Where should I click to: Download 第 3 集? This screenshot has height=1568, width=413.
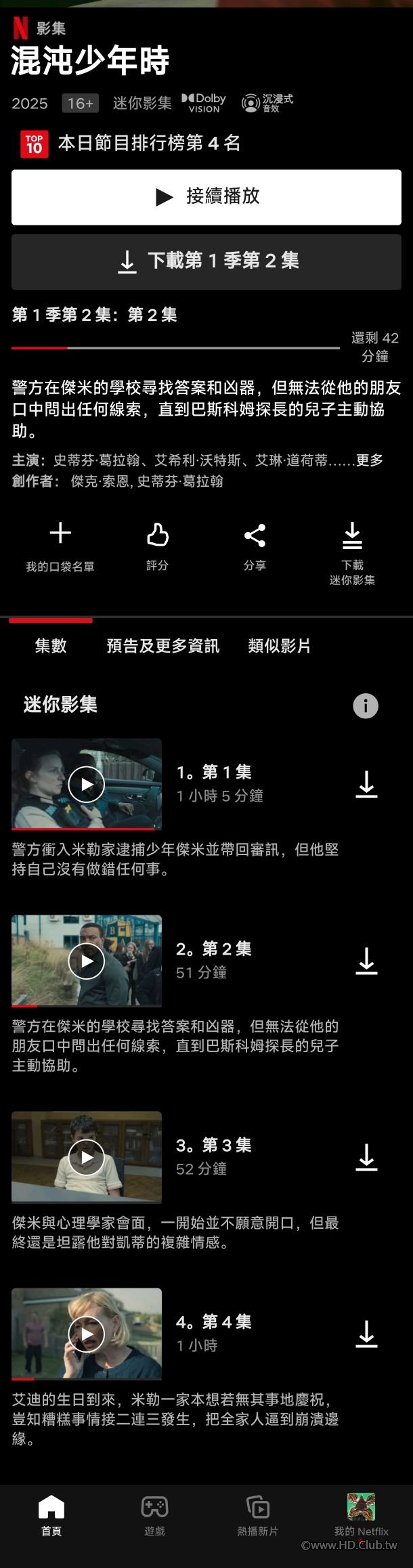click(366, 1157)
